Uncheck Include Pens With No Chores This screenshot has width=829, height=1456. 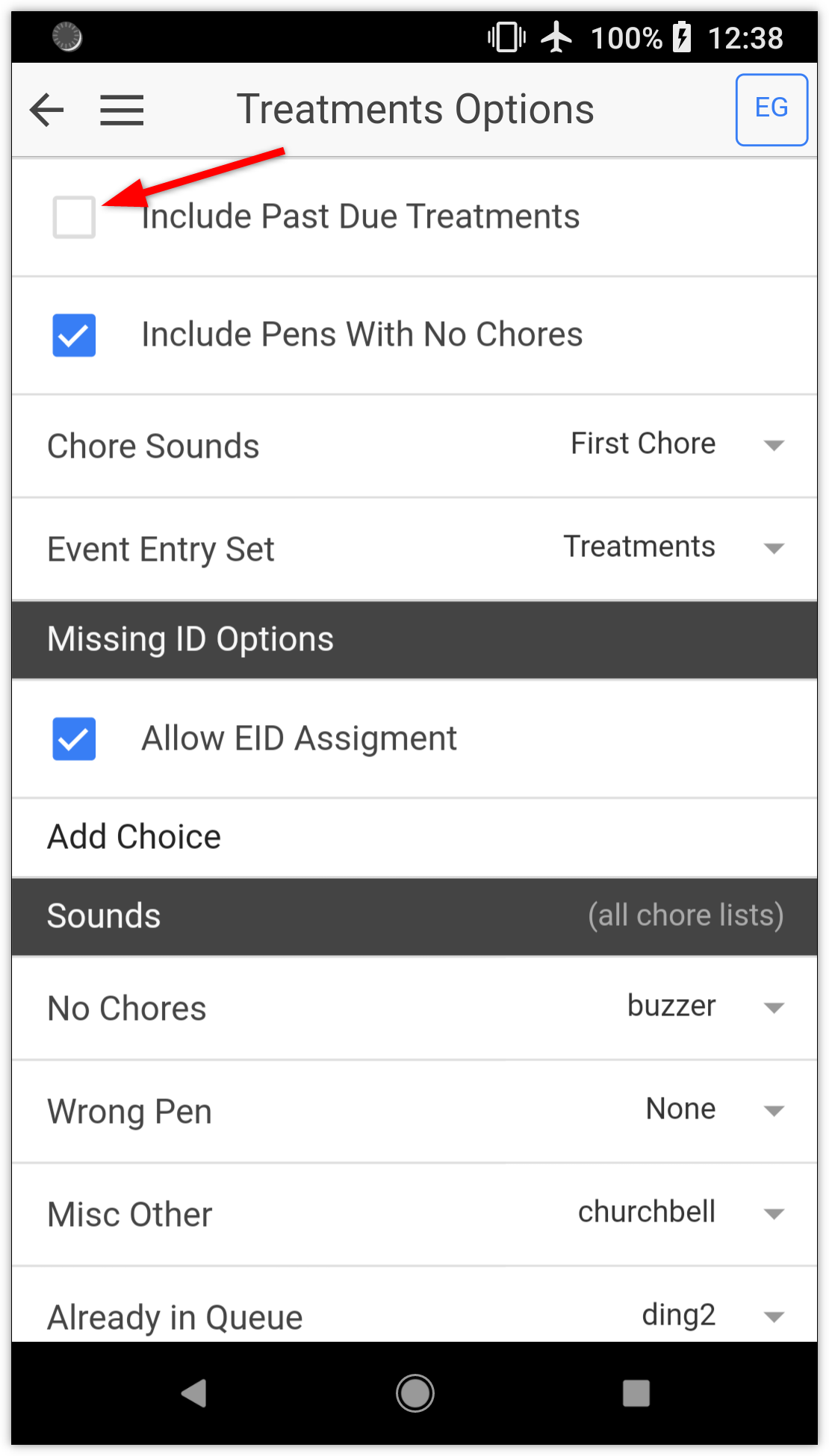click(x=74, y=335)
